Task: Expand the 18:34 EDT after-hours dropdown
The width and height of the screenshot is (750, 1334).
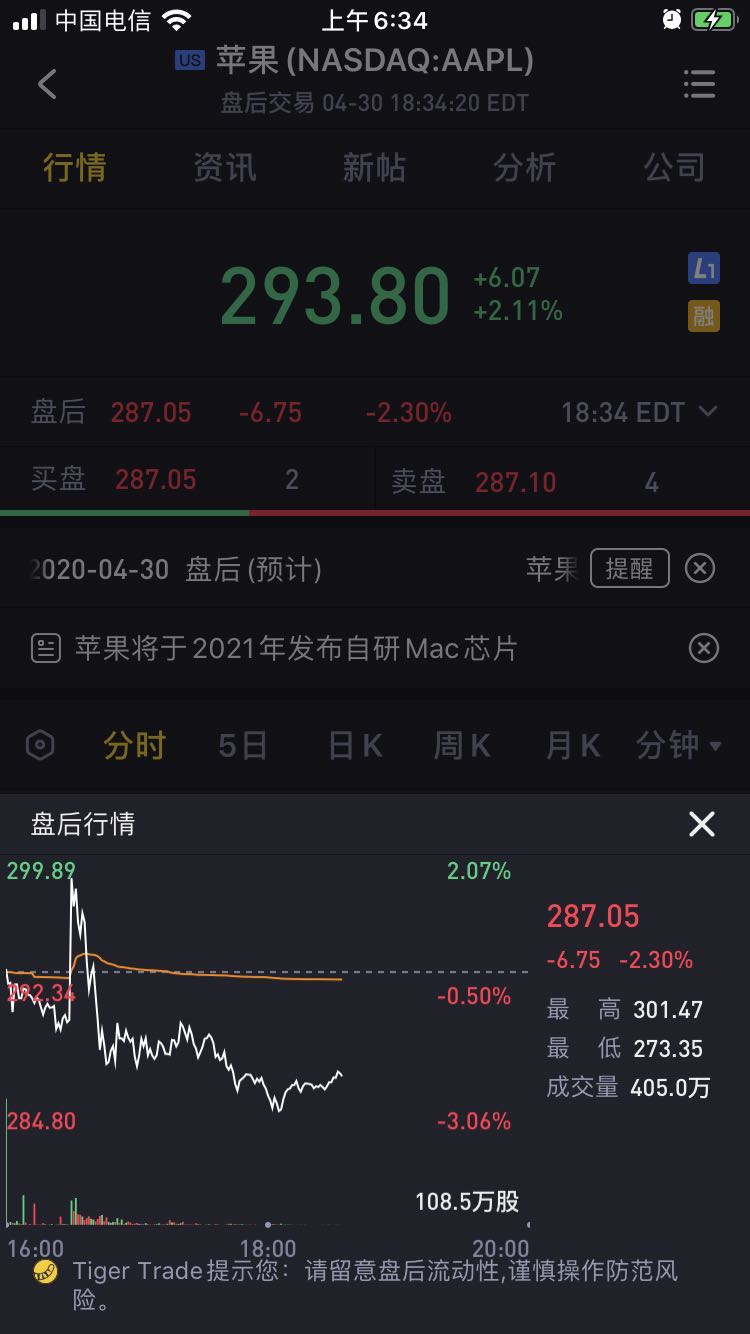Action: (640, 412)
